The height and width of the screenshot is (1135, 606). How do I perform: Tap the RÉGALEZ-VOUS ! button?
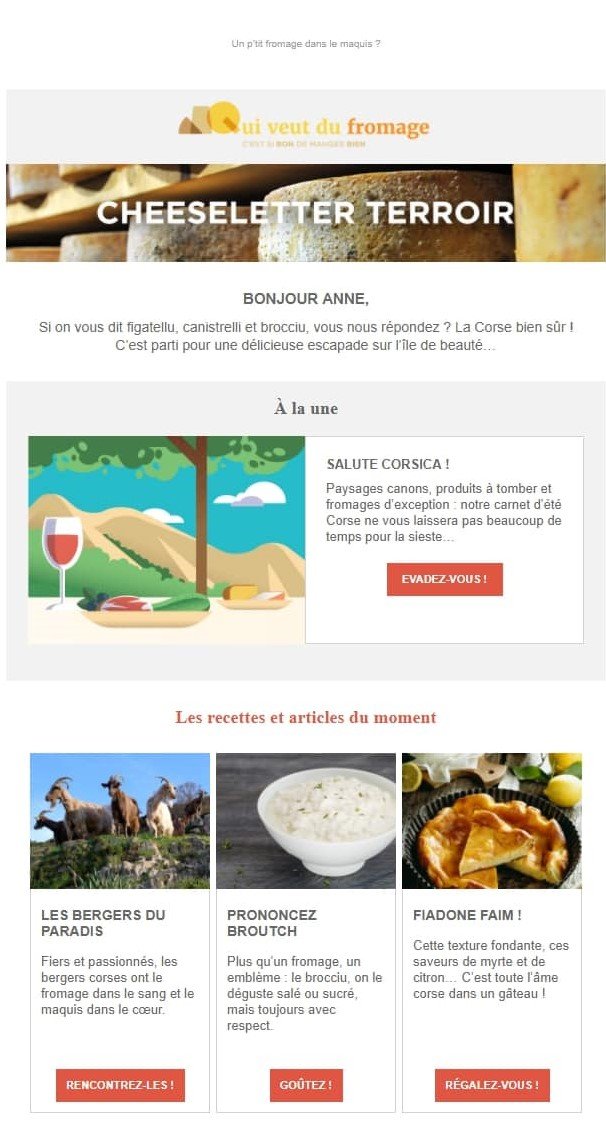[x=492, y=1084]
